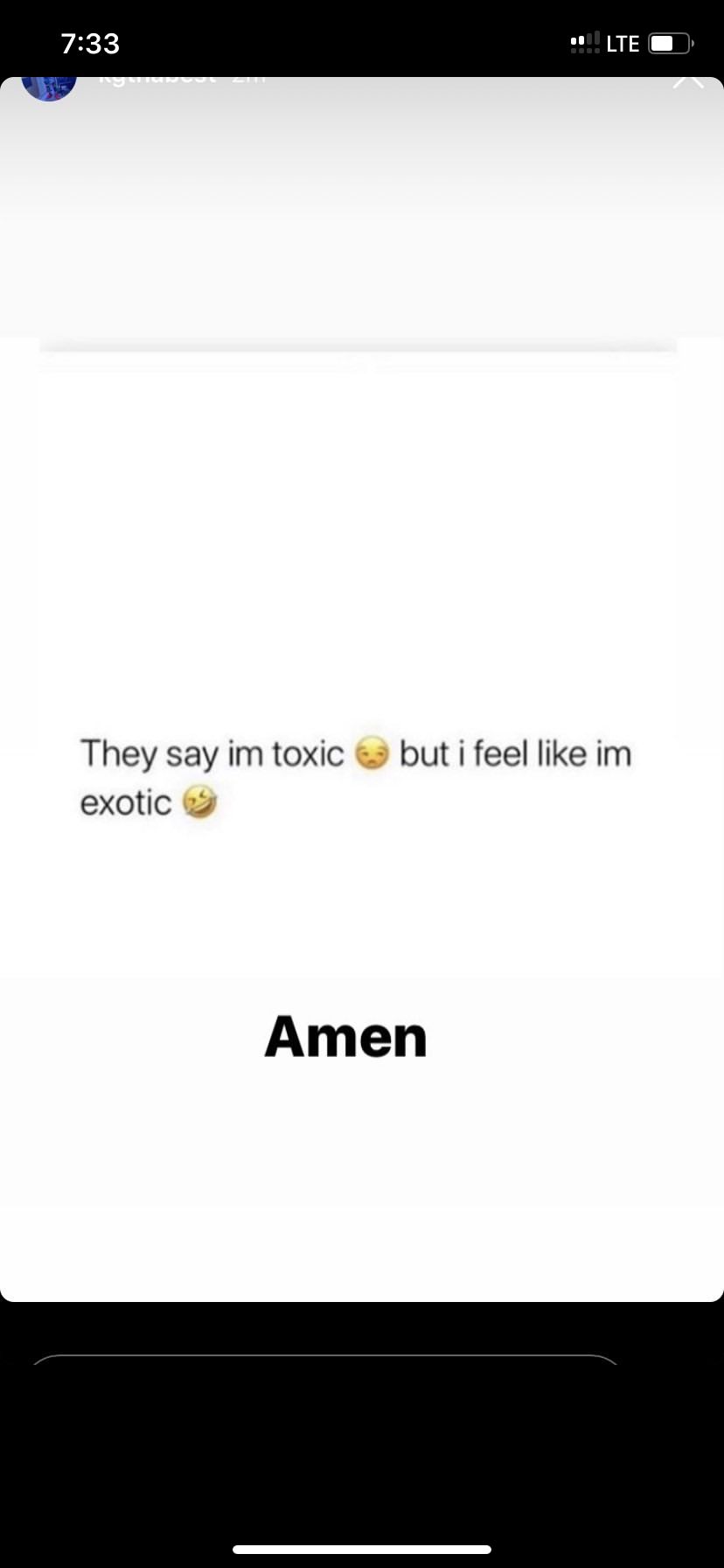Close the story viewer
The width and height of the screenshot is (724, 1568).
coord(688,81)
